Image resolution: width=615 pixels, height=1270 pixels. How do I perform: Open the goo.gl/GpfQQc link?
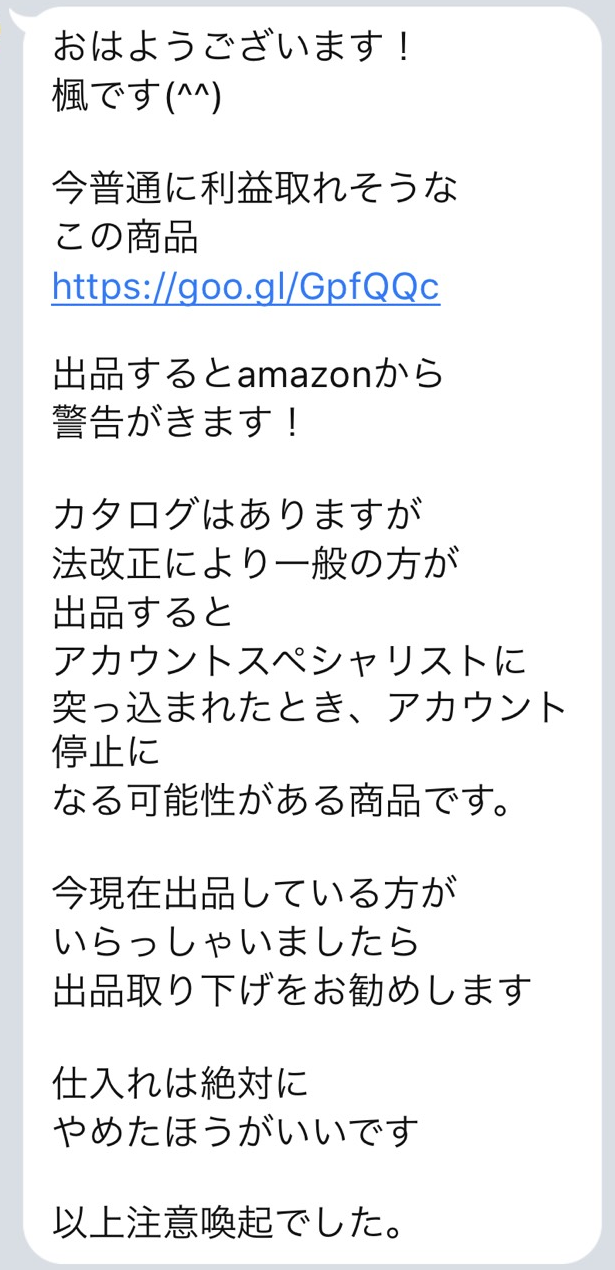[245, 288]
